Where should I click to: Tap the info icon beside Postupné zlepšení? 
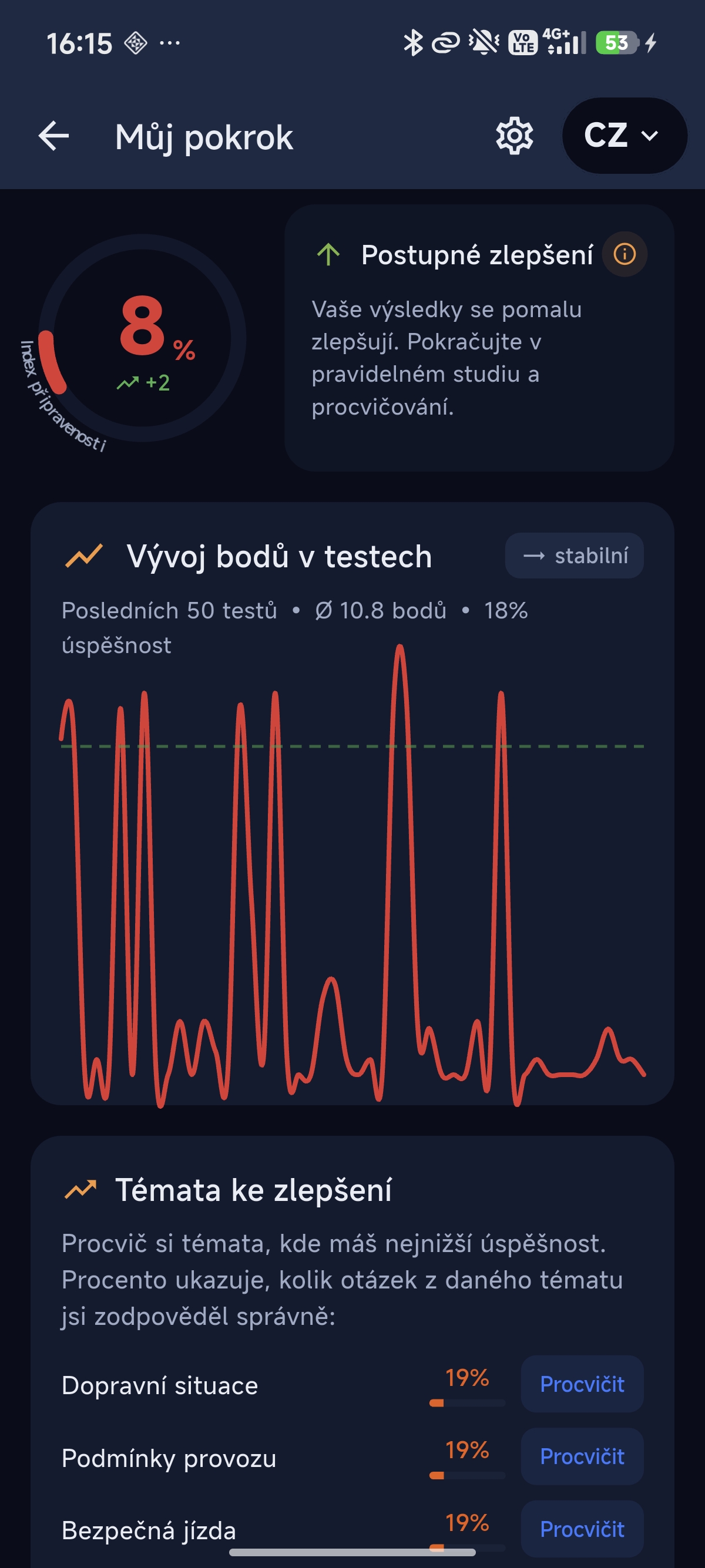[x=625, y=255]
